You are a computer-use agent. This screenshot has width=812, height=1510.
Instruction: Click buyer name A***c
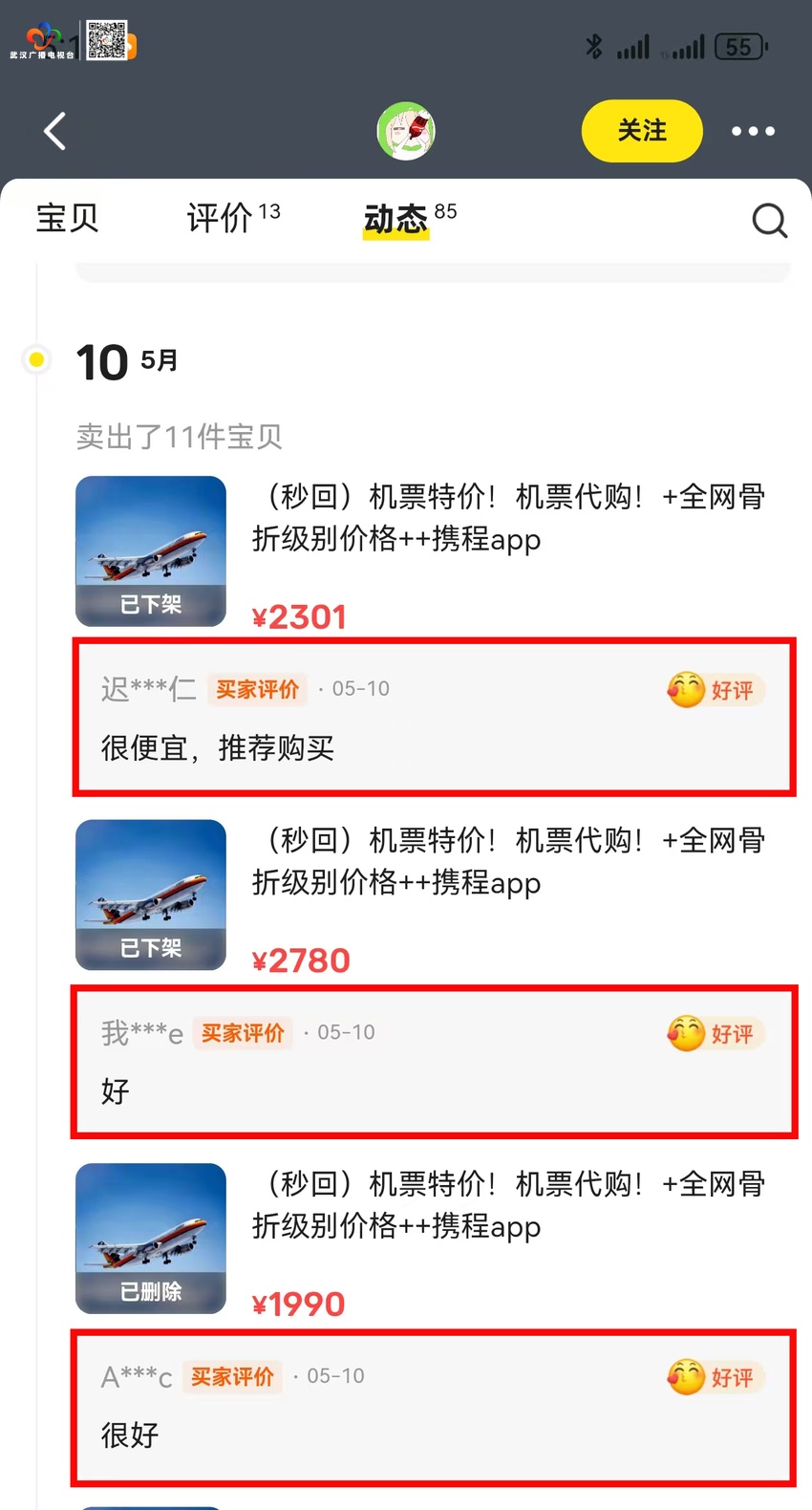[x=134, y=1376]
